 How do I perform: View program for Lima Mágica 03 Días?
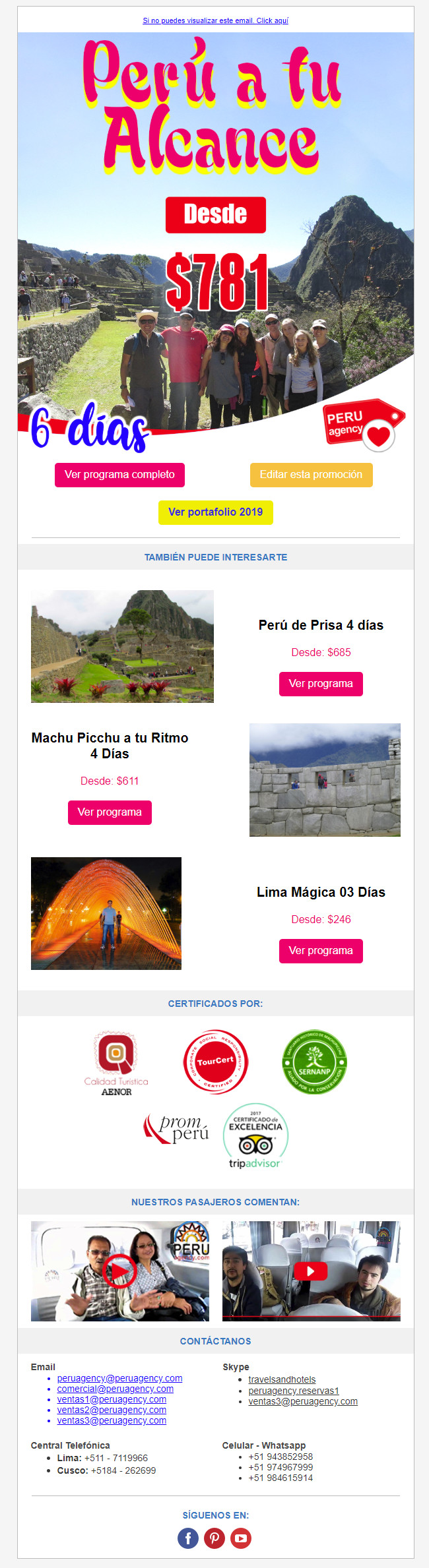tap(321, 951)
